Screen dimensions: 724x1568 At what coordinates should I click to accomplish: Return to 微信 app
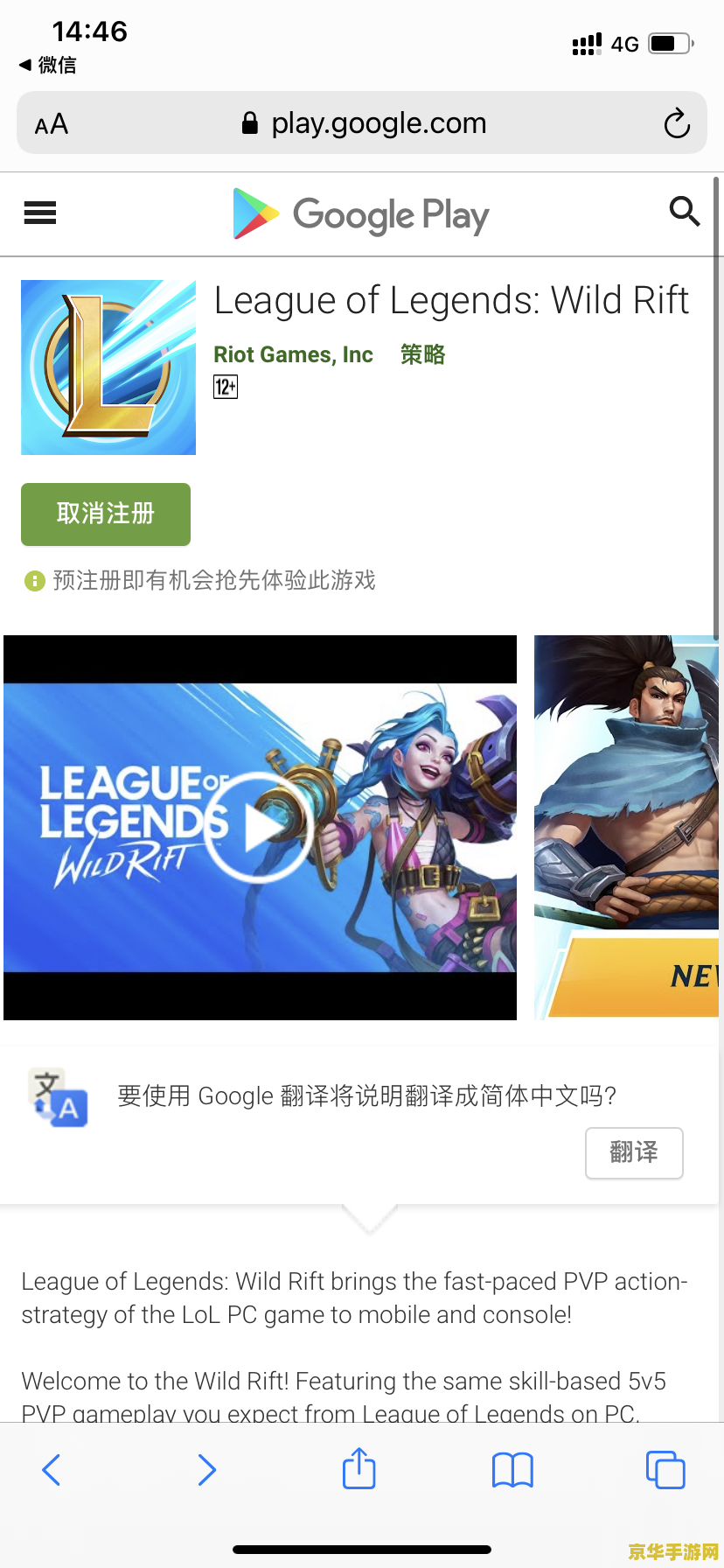(x=48, y=65)
